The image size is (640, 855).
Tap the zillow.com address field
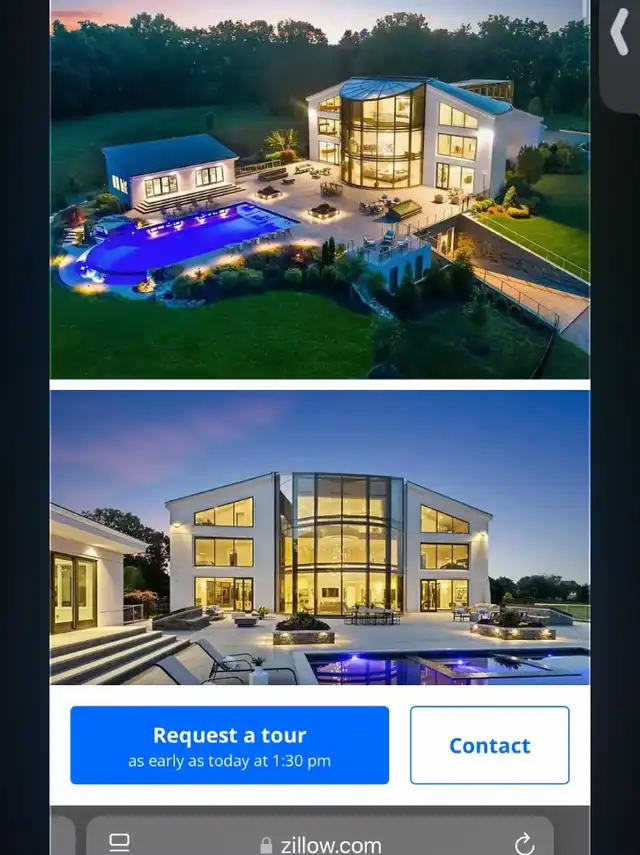[320, 844]
